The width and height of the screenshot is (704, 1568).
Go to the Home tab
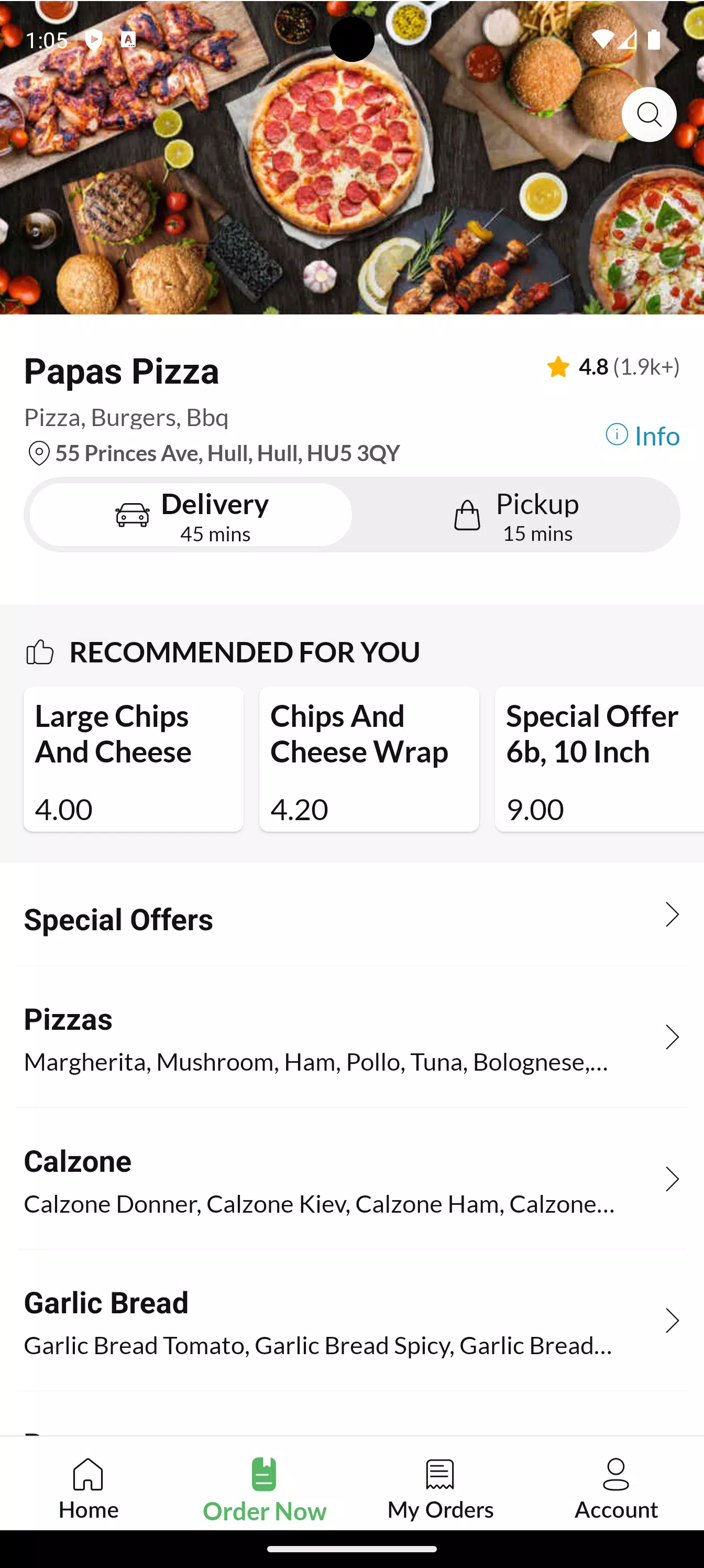(x=88, y=1488)
